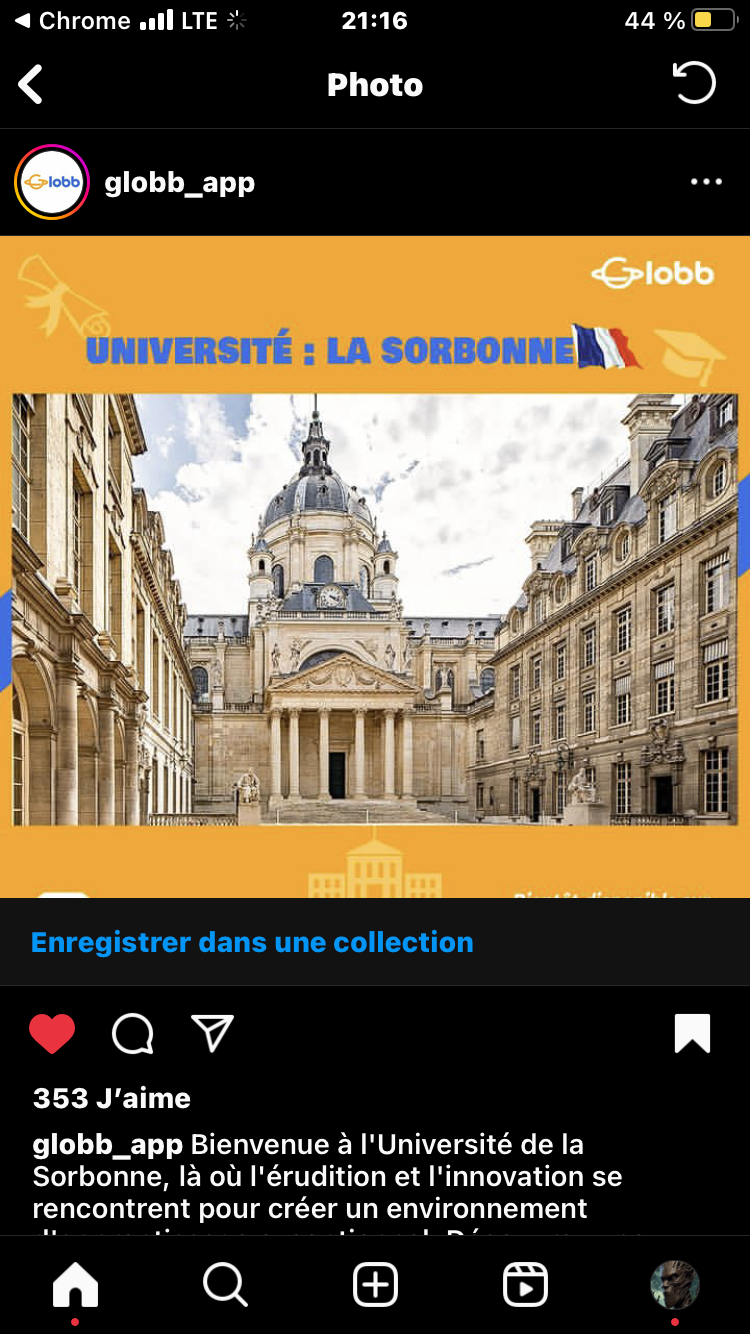750x1334 pixels.
Task: Switch to the Home tab
Action: click(76, 1284)
